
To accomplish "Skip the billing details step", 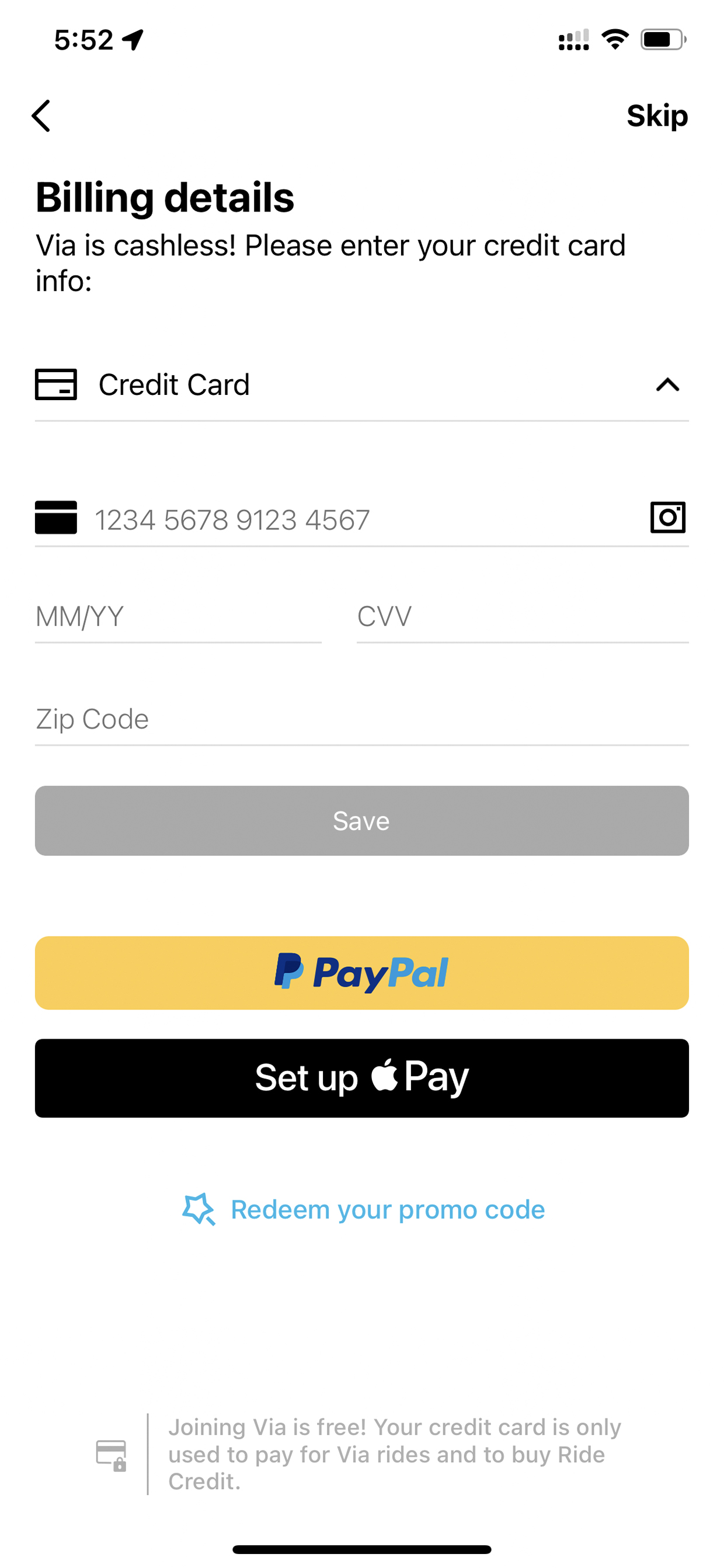I will point(657,116).
